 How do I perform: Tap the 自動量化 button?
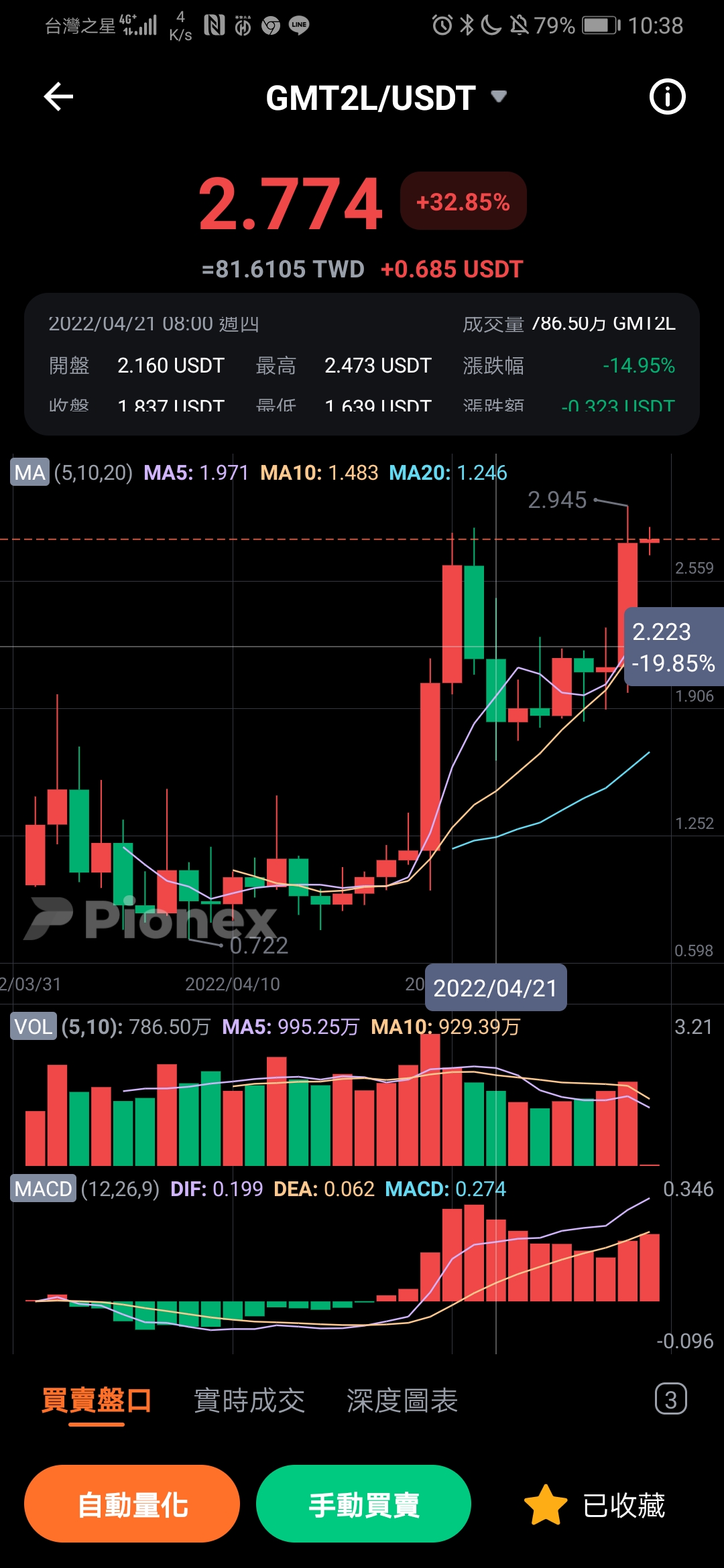(x=132, y=1504)
